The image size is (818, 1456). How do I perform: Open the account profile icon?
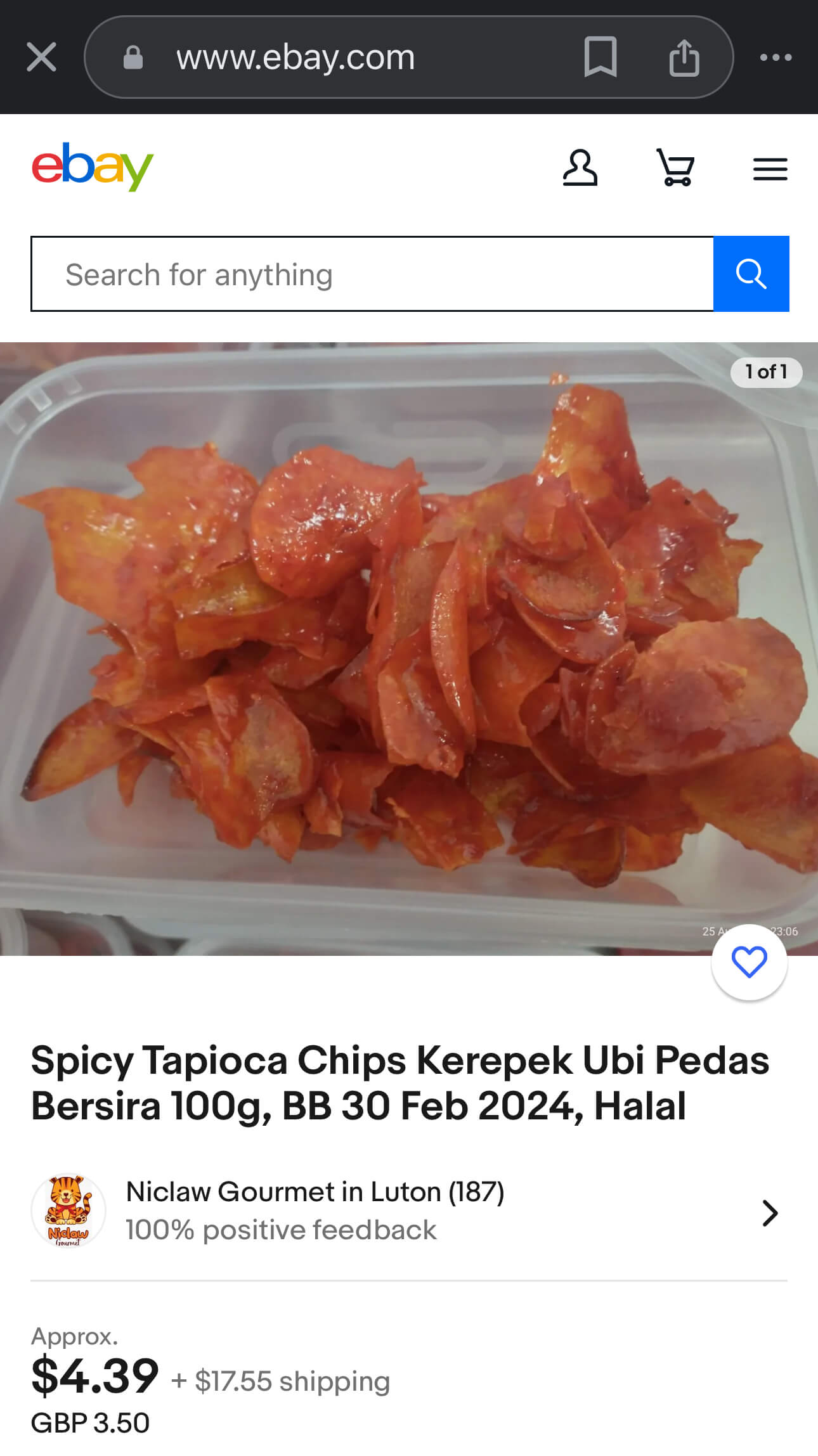(580, 168)
